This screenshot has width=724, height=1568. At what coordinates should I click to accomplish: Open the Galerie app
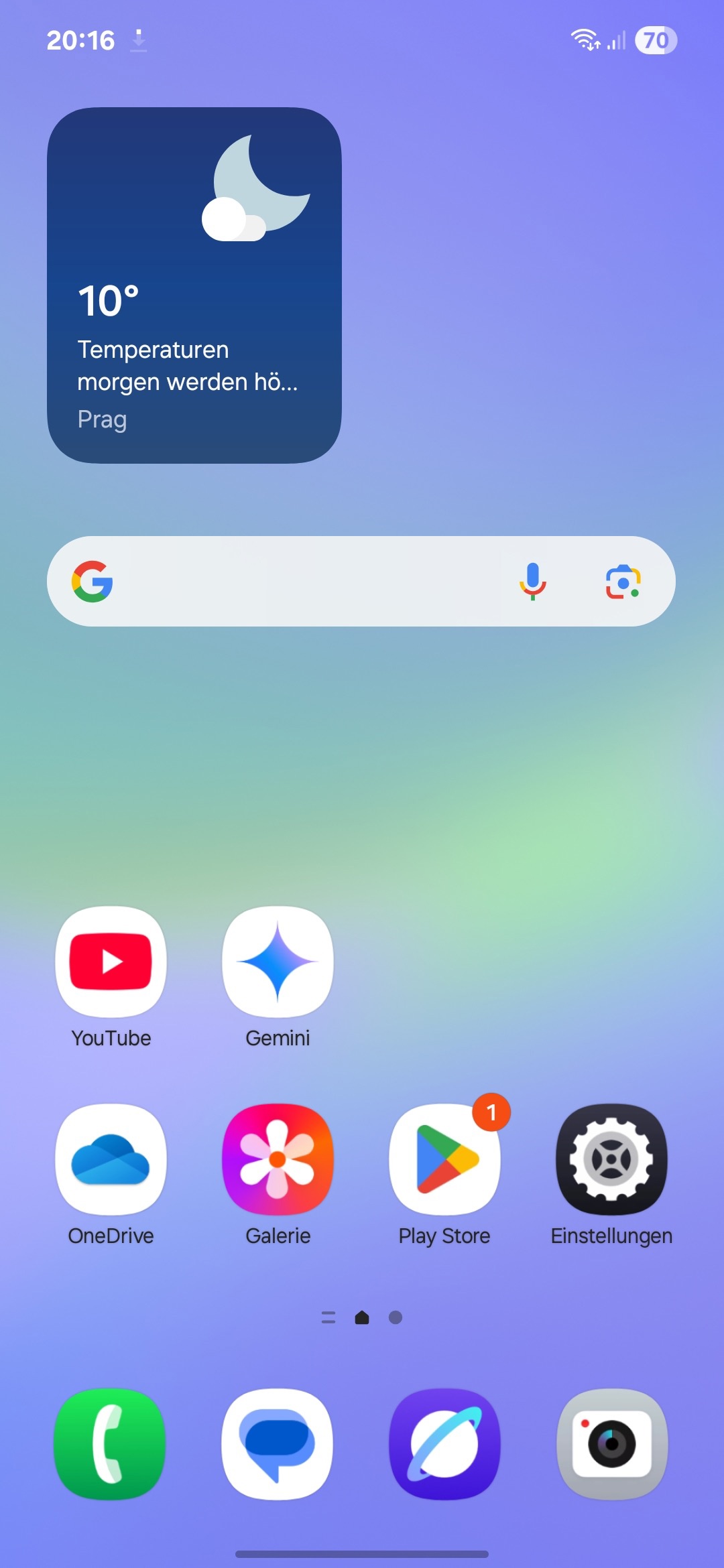[278, 1159]
